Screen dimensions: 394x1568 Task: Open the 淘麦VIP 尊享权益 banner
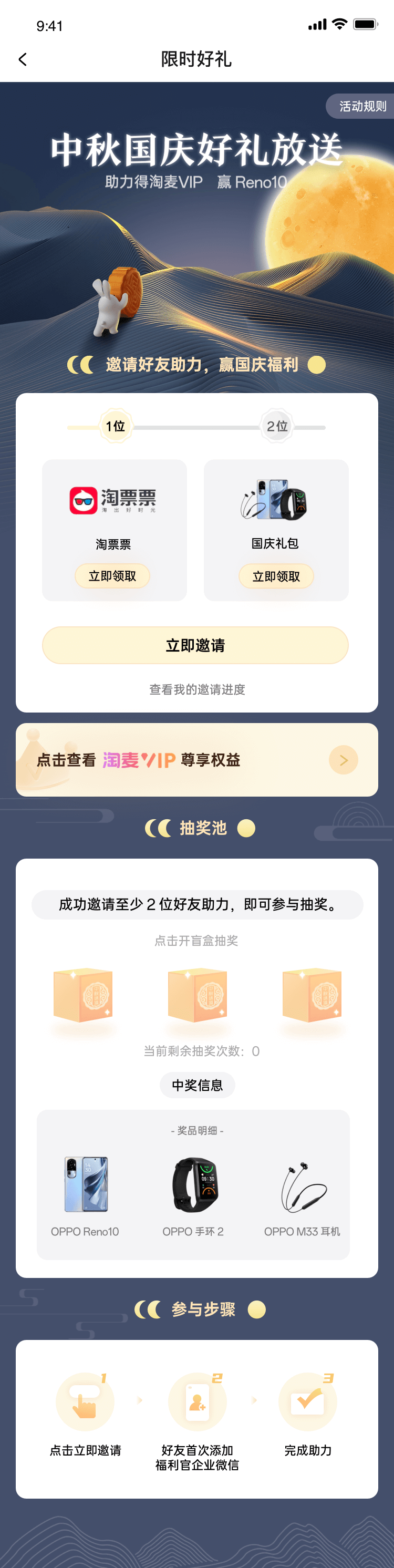(196, 760)
